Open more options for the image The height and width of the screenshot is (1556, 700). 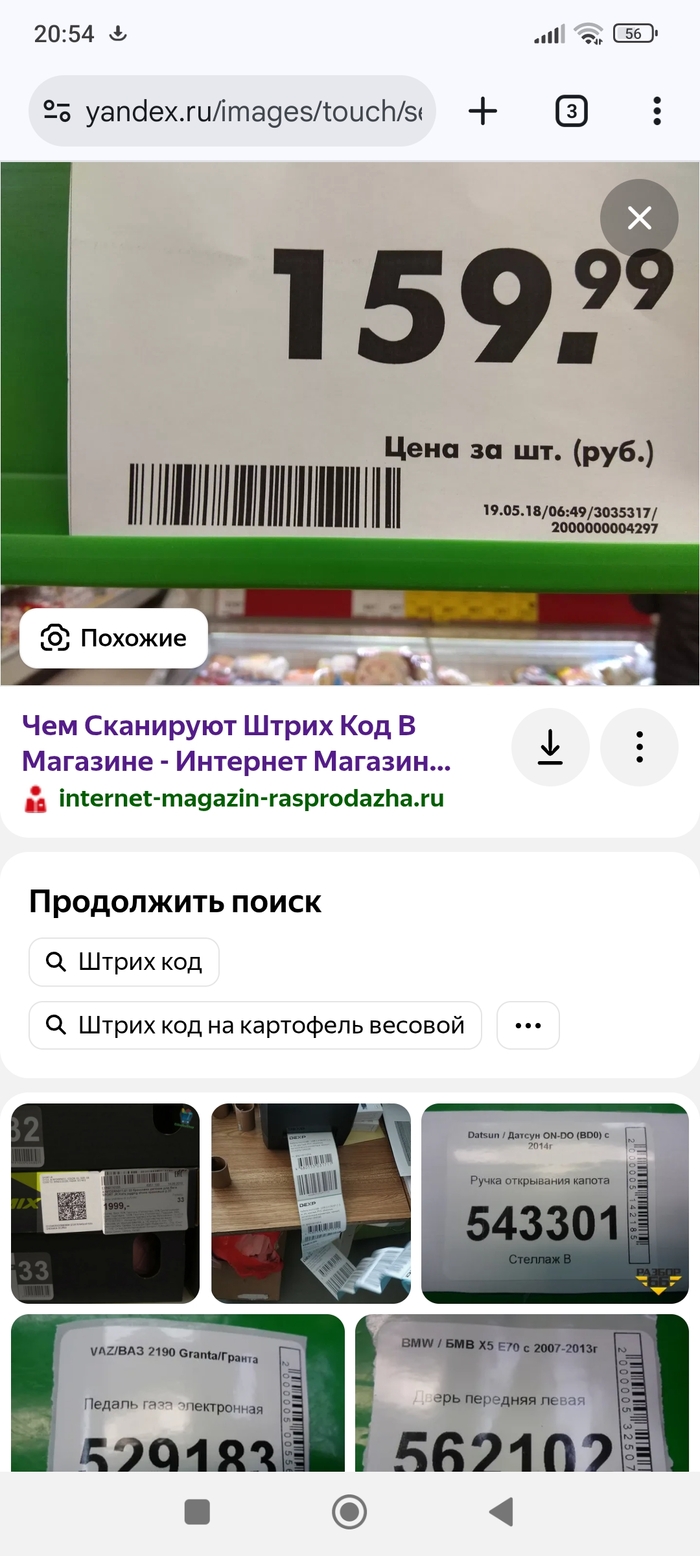(639, 747)
